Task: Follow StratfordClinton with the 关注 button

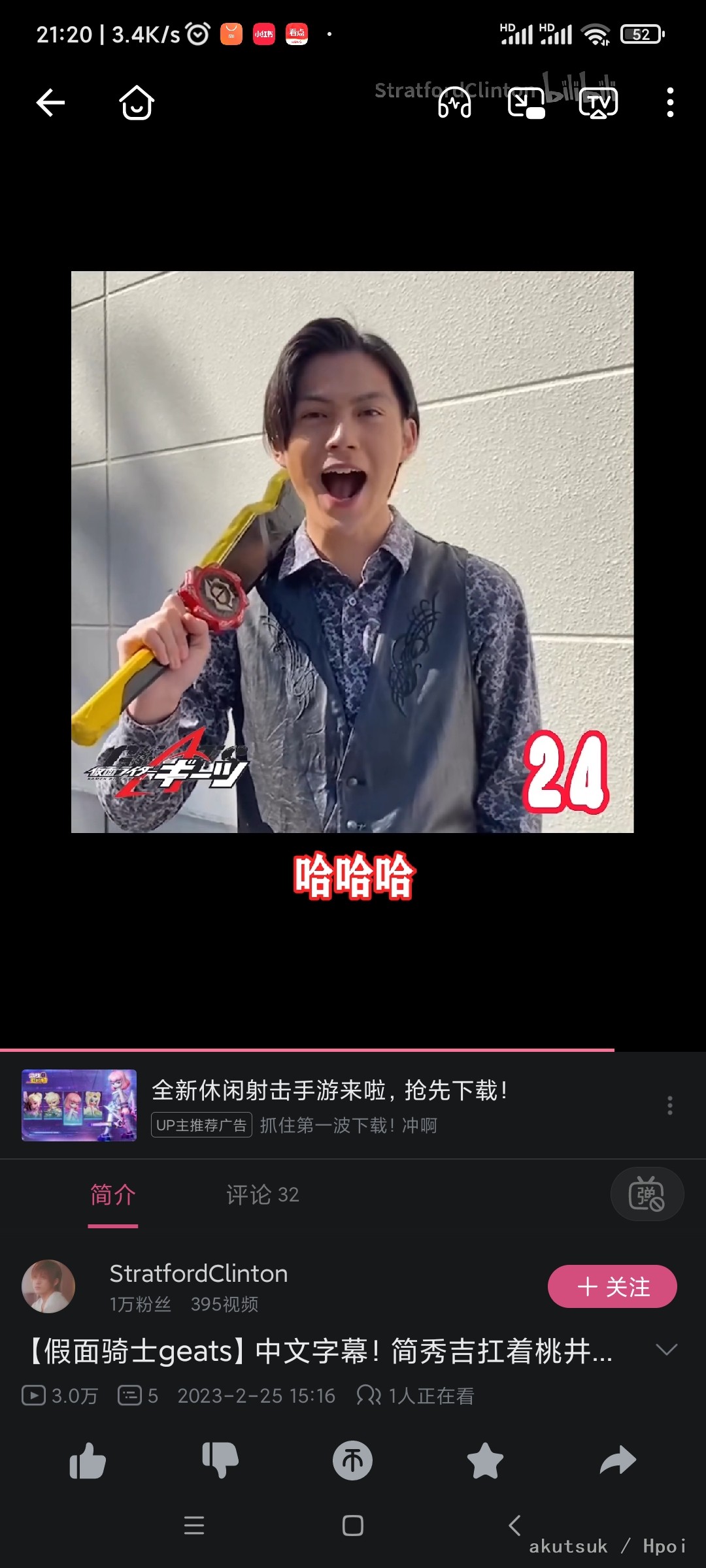Action: [x=612, y=1286]
